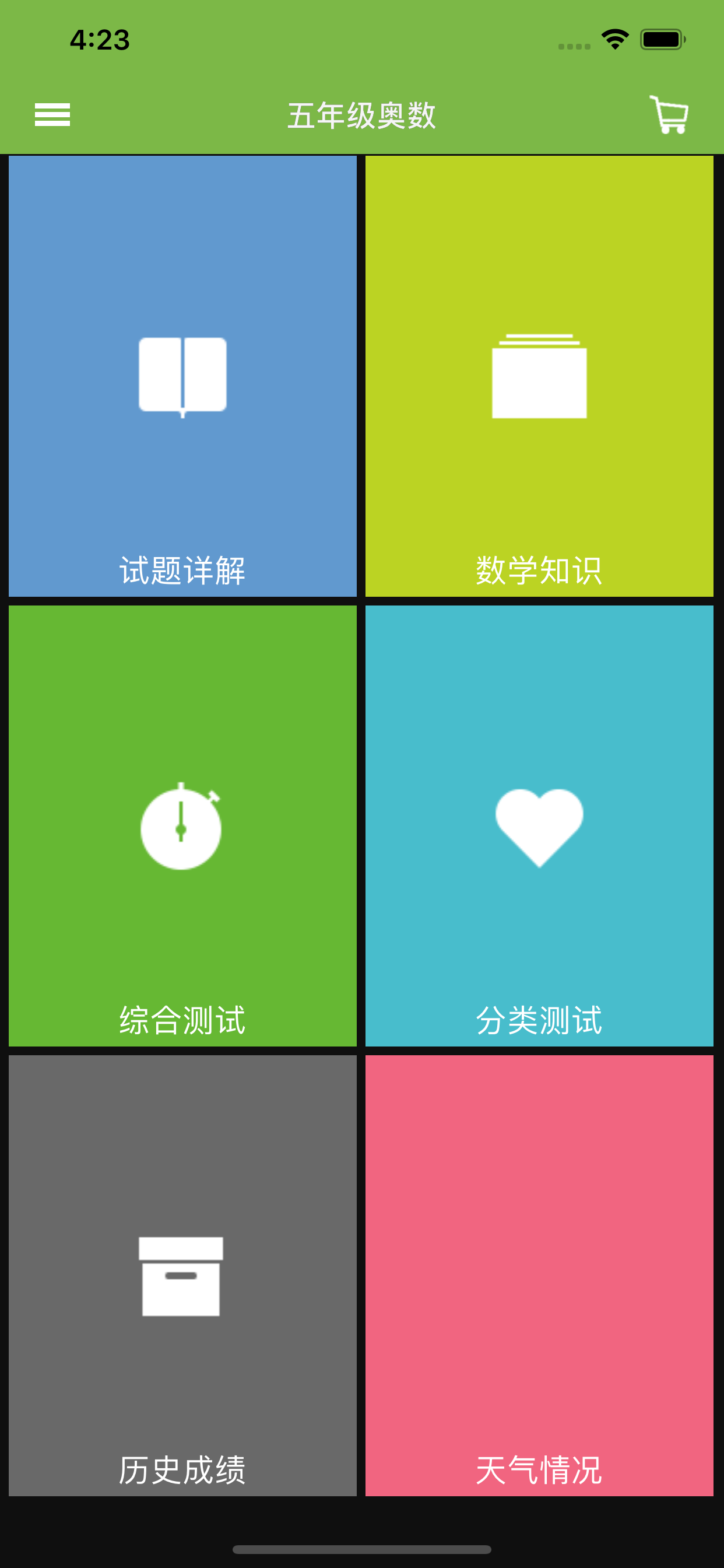Open the shopping cart
Screen dimensions: 724x1568
coord(669,114)
